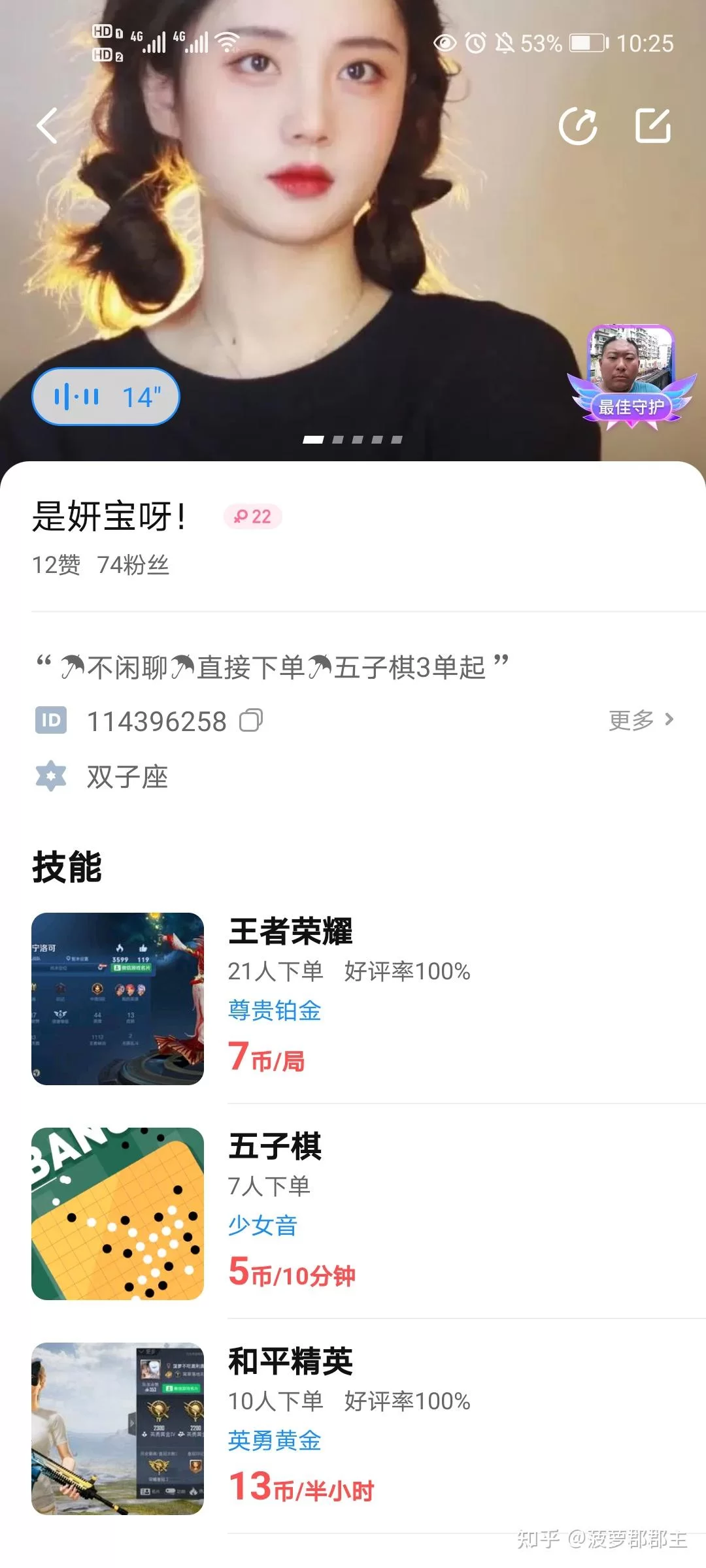706x1568 pixels.
Task: Open the edit icon at top right
Action: 653,125
